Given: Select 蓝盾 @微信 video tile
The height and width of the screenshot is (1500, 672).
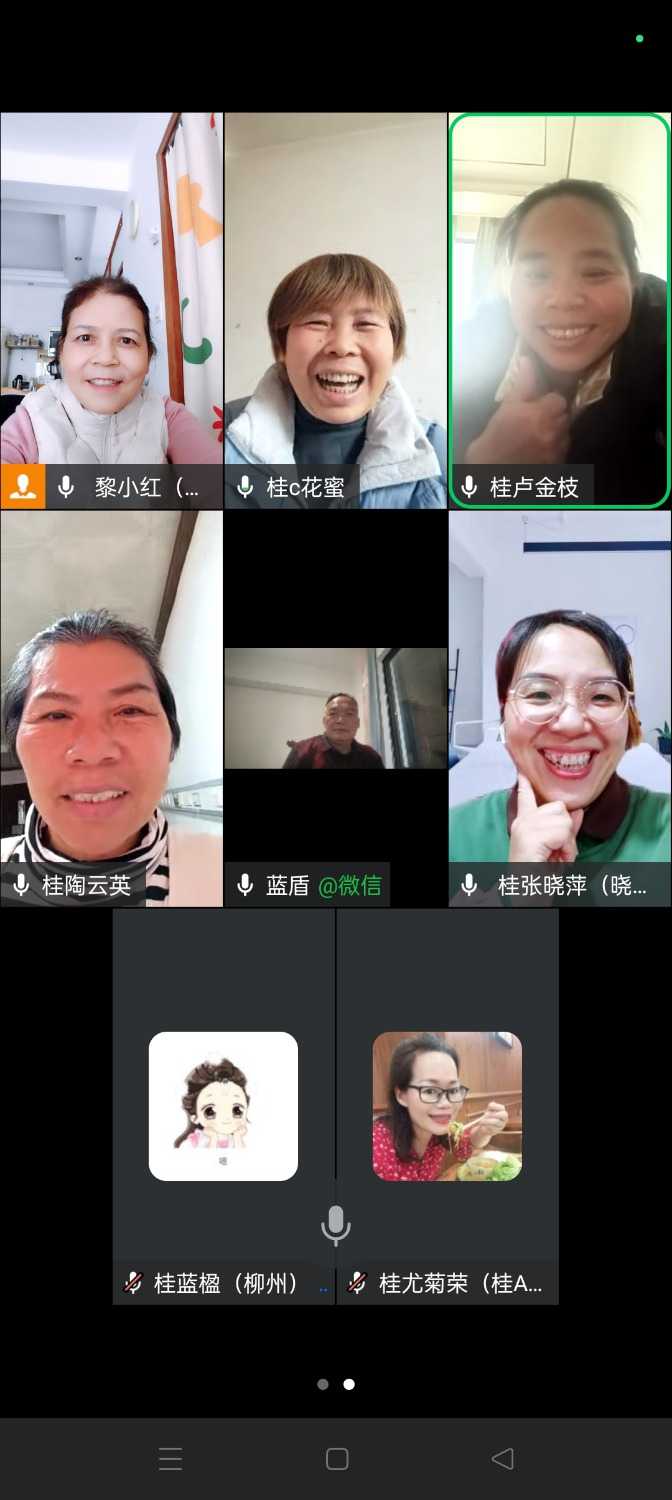Looking at the screenshot, I should (335, 708).
